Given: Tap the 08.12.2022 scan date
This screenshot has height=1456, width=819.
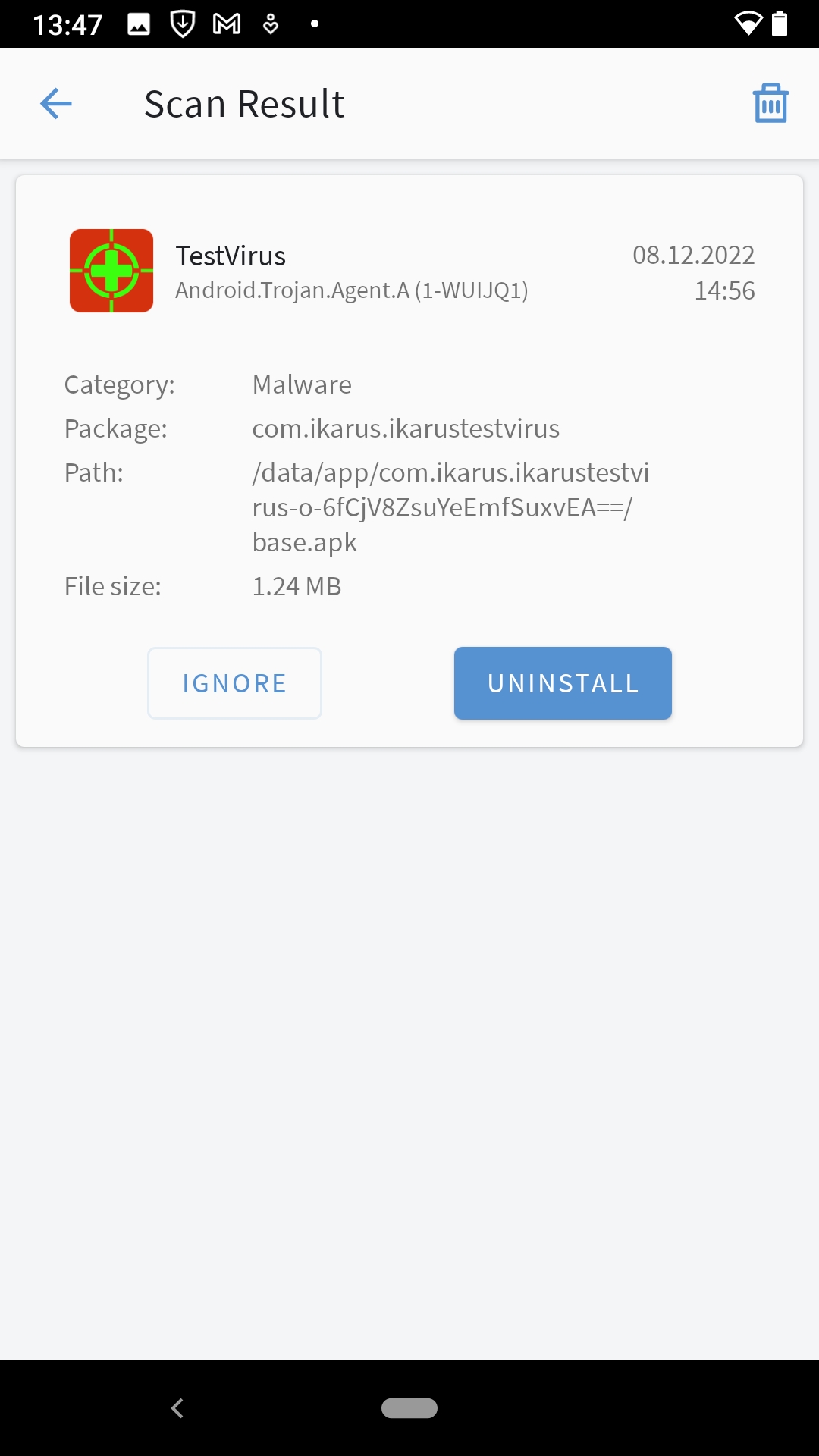Looking at the screenshot, I should tap(693, 256).
